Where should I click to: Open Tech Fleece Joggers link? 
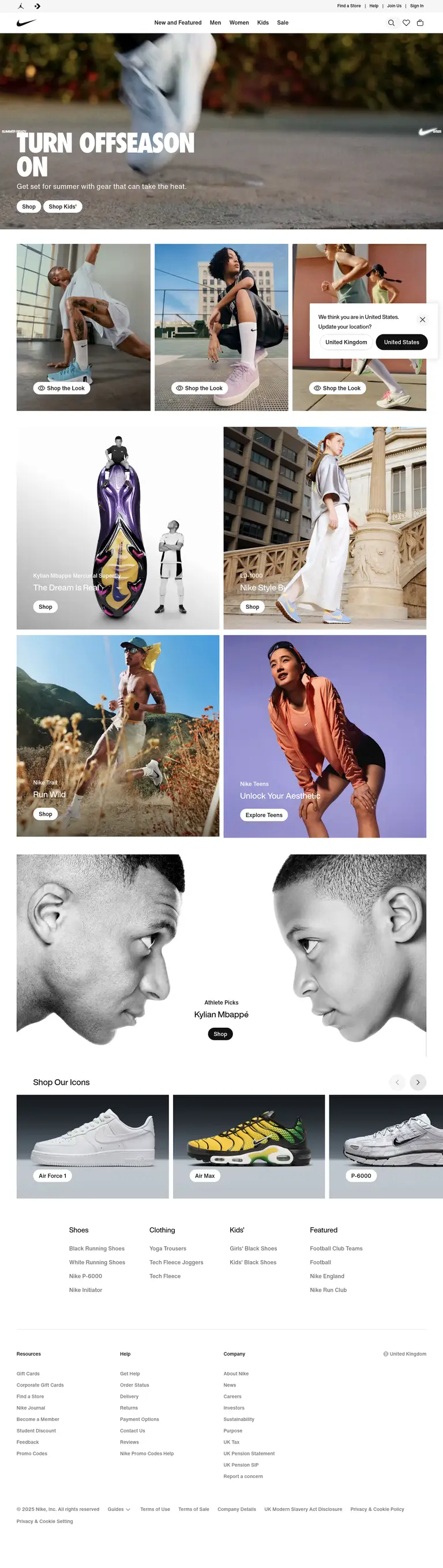click(176, 1262)
